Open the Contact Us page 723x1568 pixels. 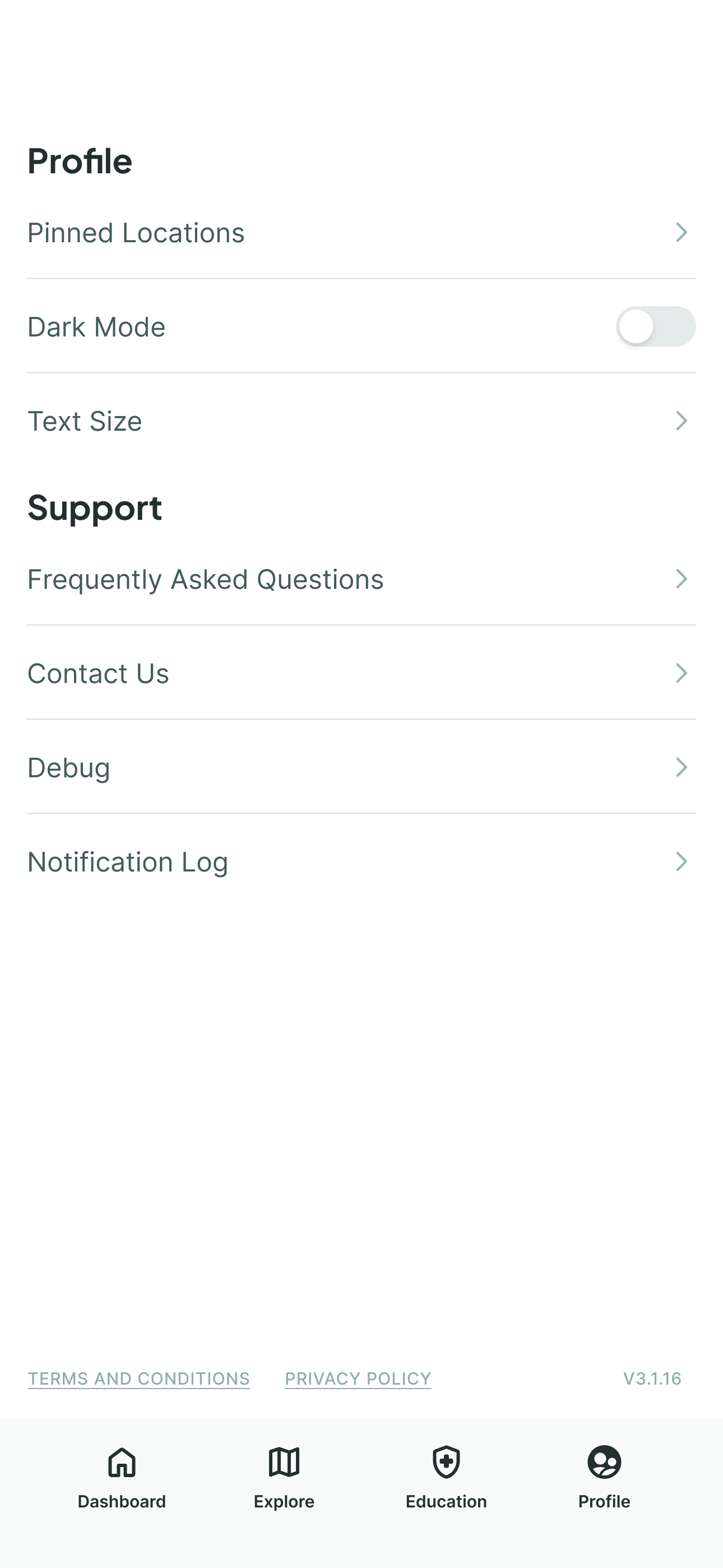(361, 673)
